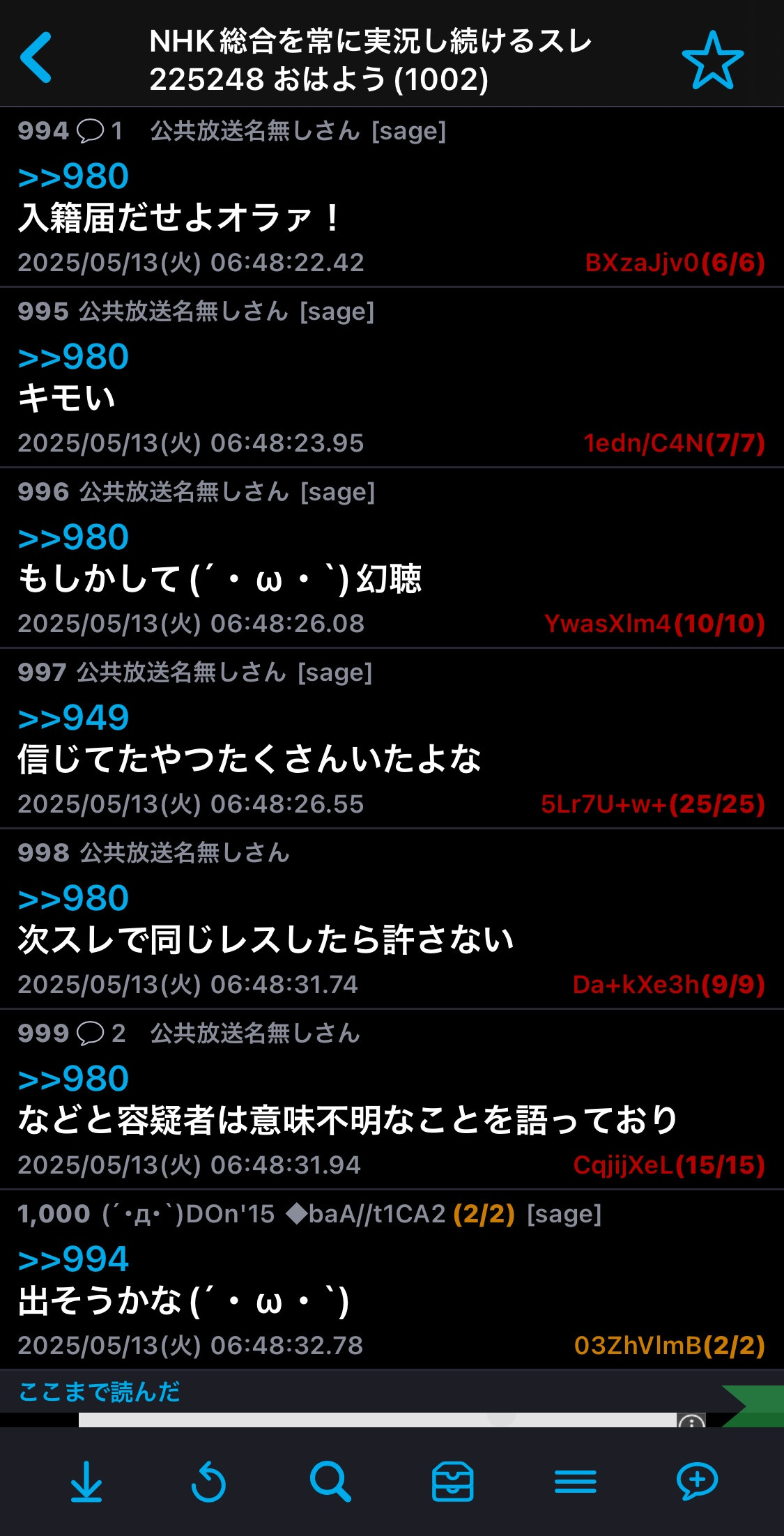Jump to bottom with the down-arrow icon
The width and height of the screenshot is (784, 1536).
pyautogui.click(x=86, y=1482)
